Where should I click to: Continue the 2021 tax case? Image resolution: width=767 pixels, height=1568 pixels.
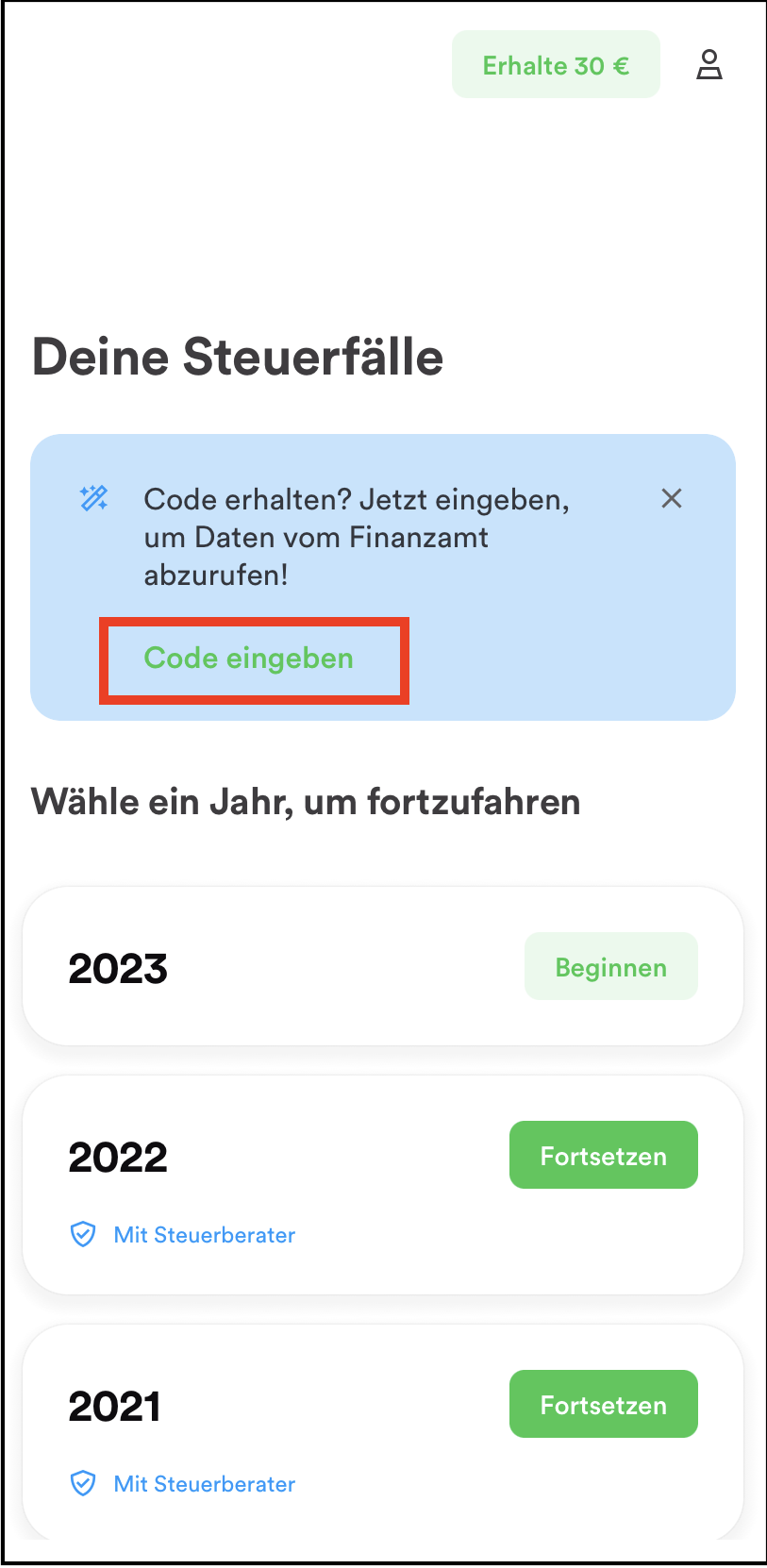[603, 1405]
